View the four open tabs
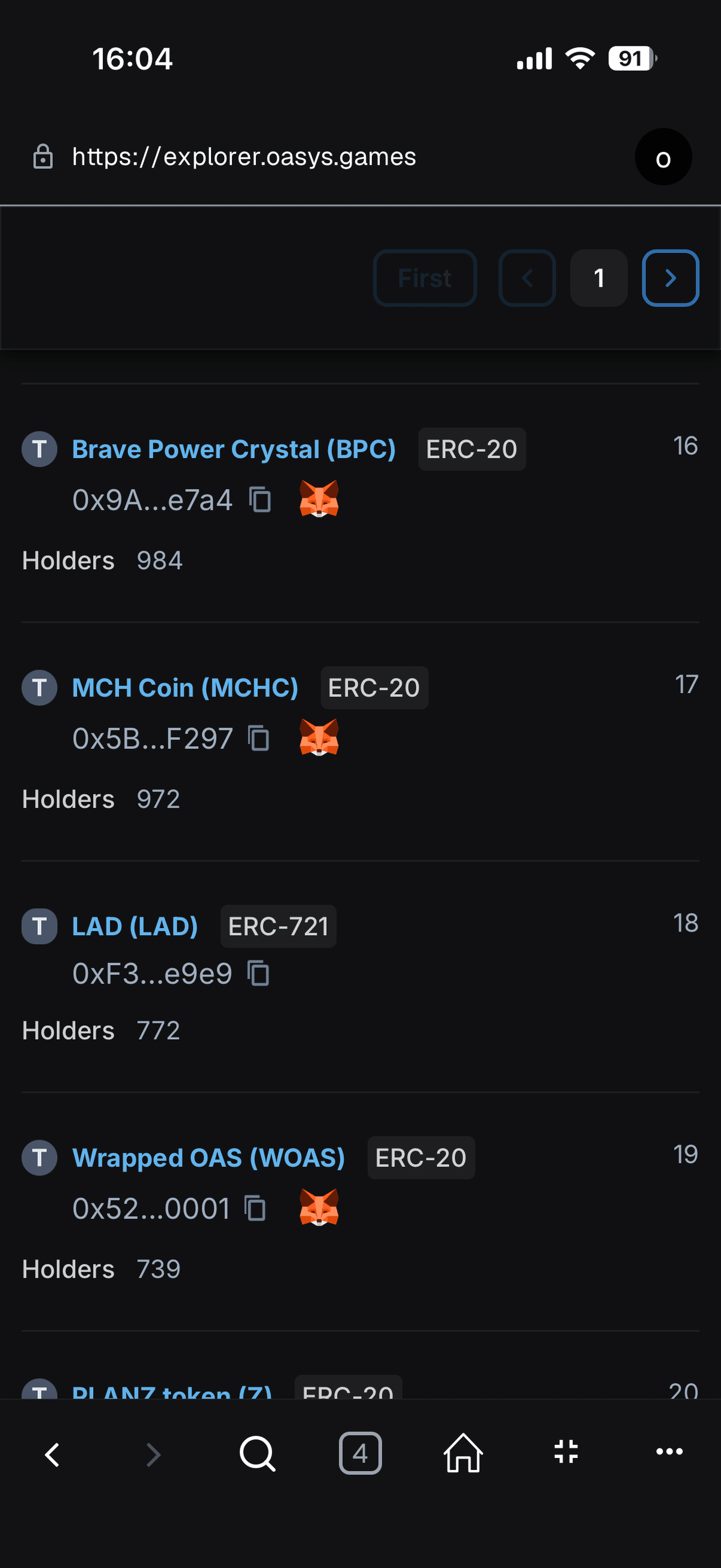The width and height of the screenshot is (721, 1568). tap(360, 1454)
